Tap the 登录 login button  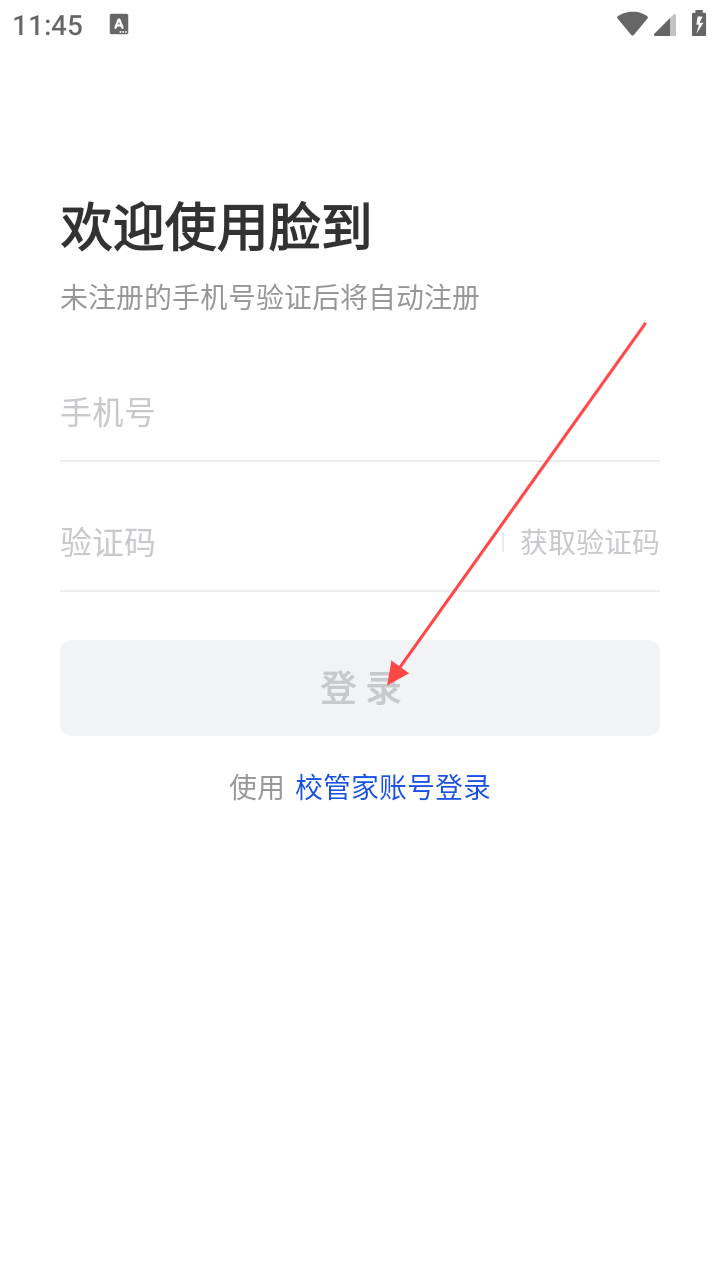(x=360, y=688)
